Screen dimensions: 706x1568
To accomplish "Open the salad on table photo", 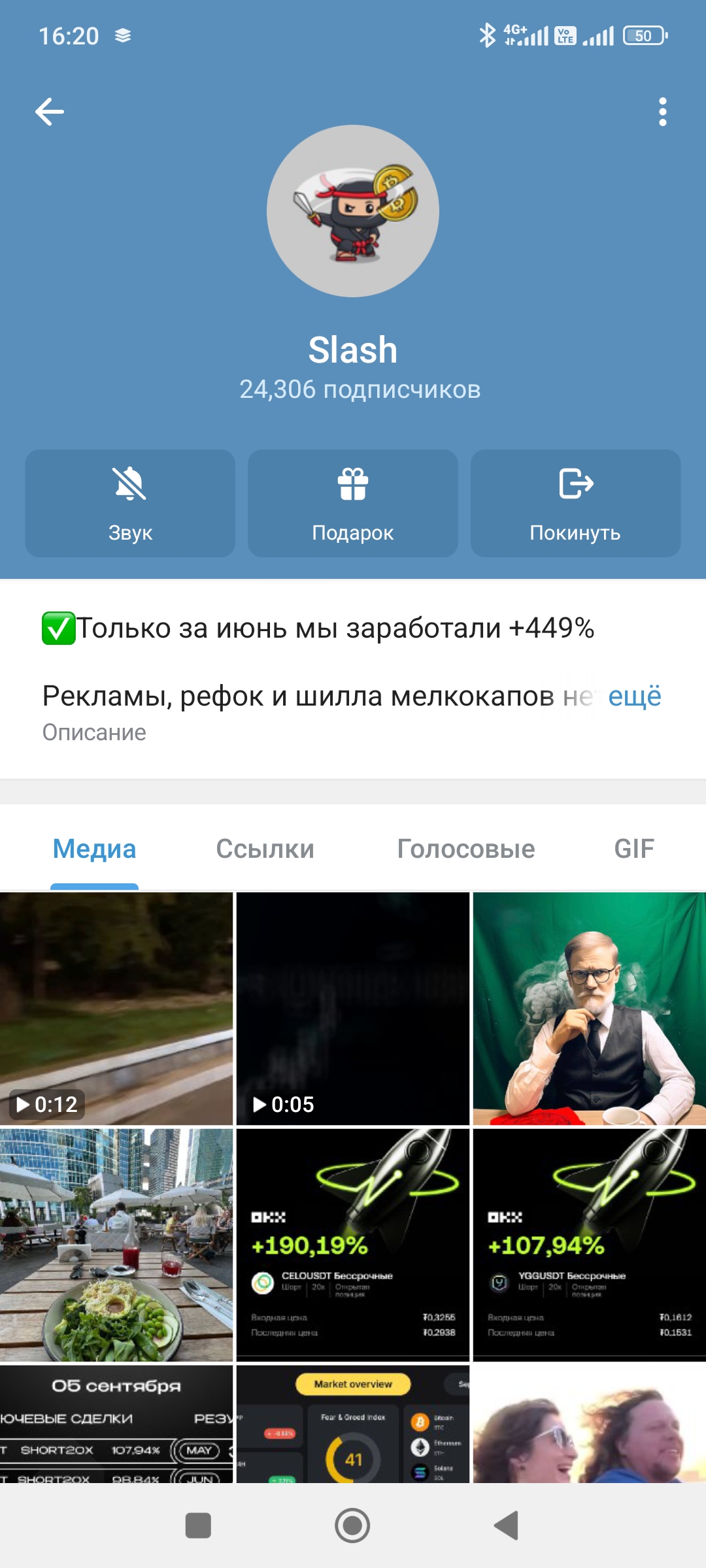I will tap(116, 1245).
